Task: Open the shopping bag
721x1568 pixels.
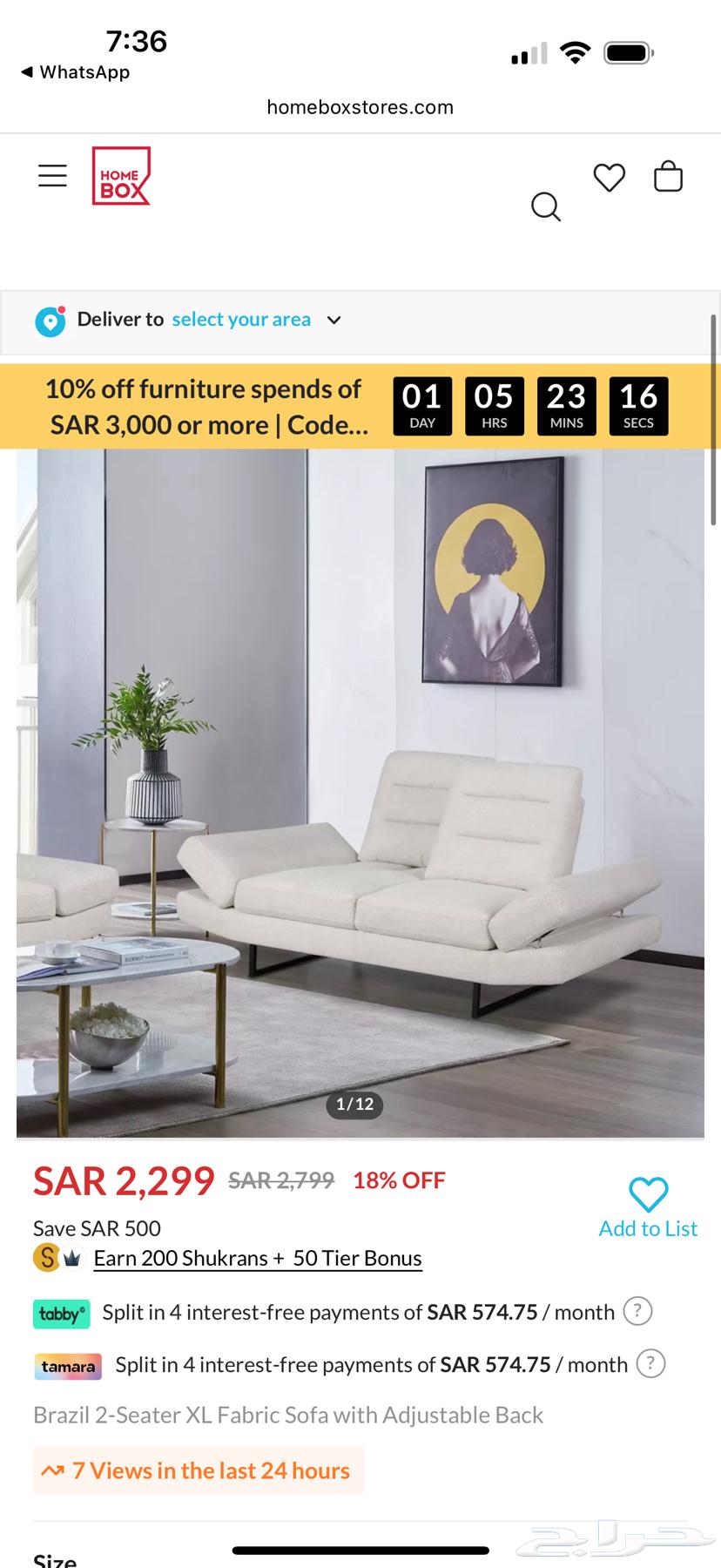Action: [x=668, y=177]
